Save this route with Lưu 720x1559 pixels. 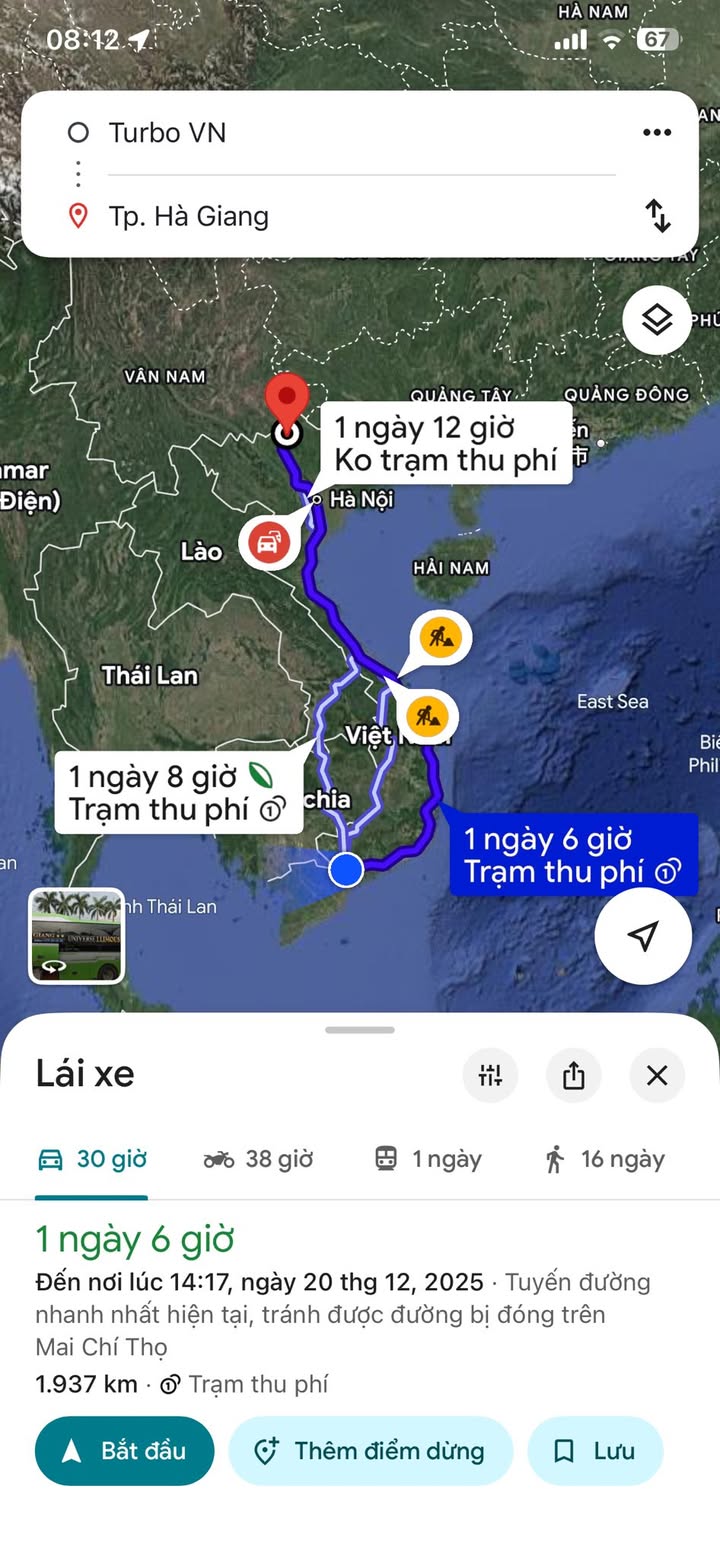tap(595, 1451)
